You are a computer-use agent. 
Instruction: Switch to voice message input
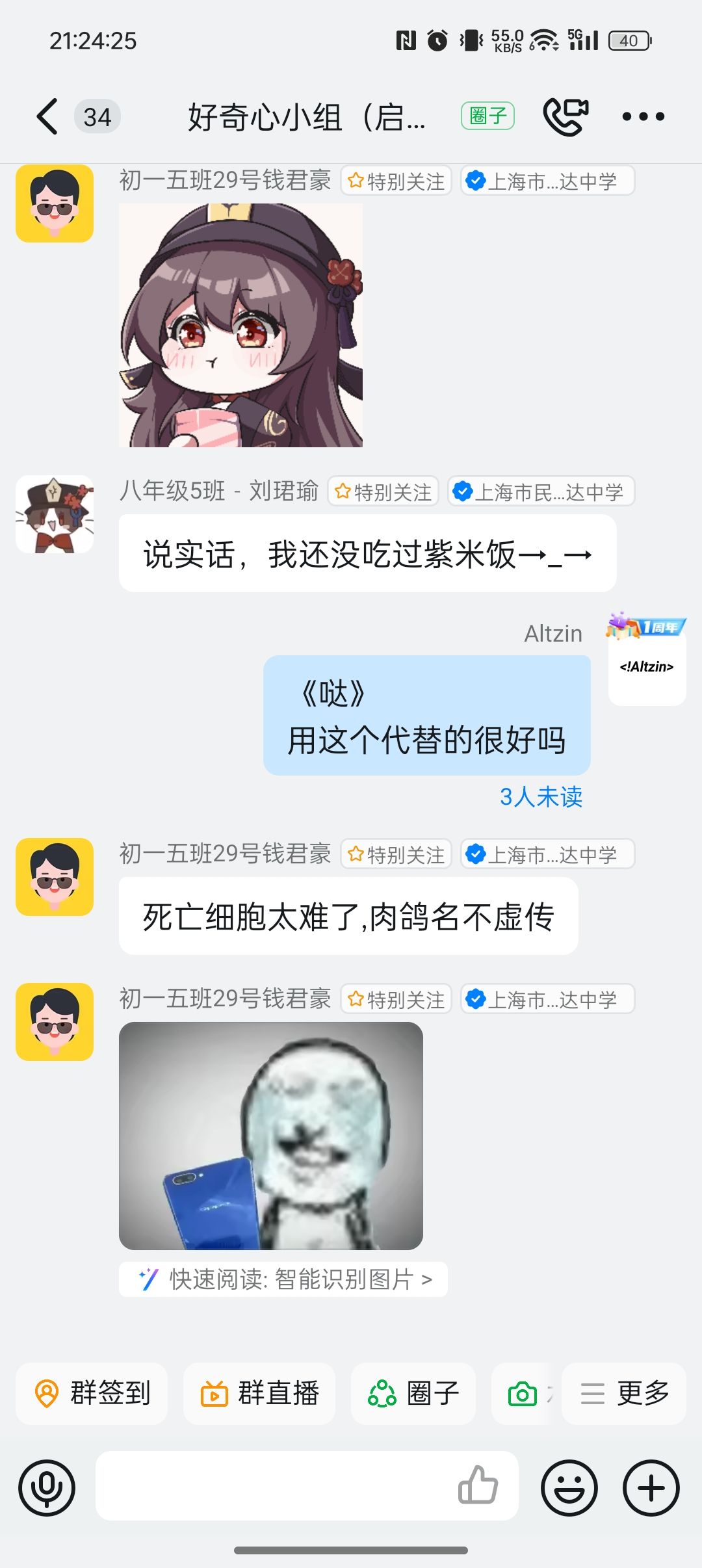point(47,1487)
